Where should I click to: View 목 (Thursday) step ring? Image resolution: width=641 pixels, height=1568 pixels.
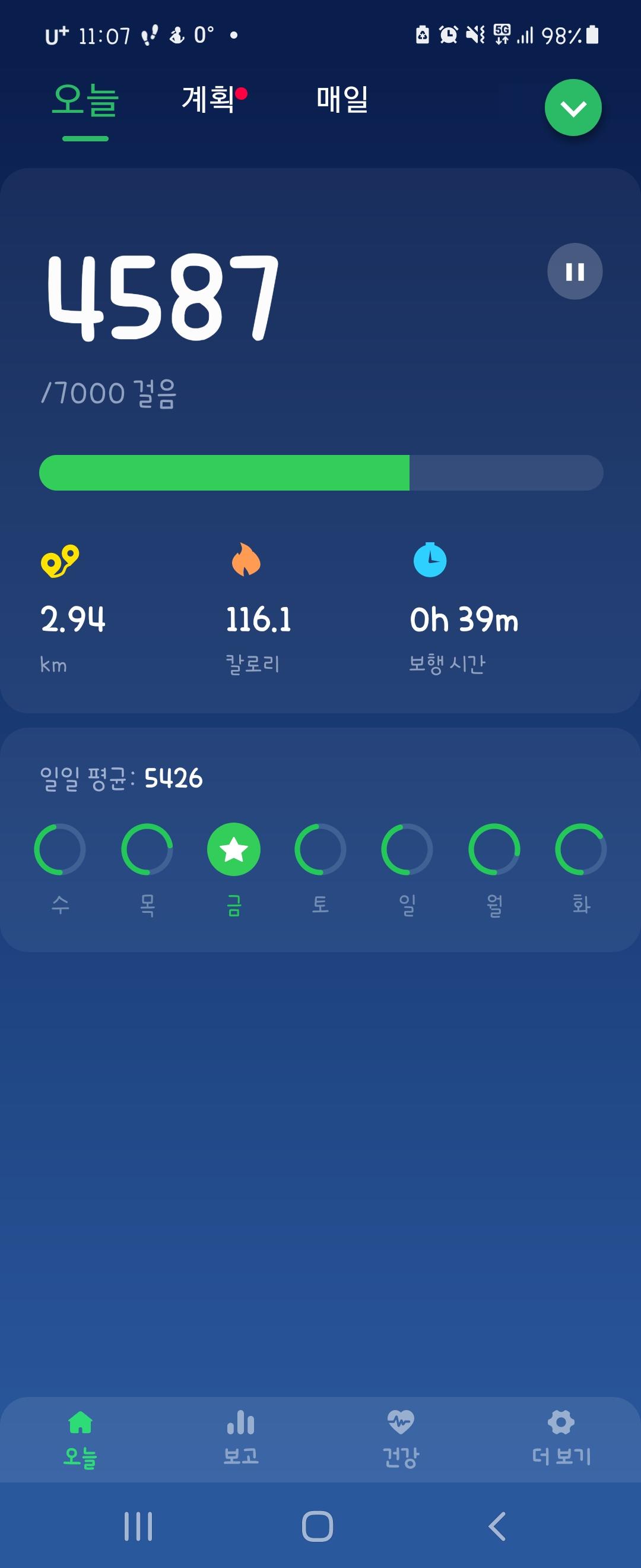(x=147, y=849)
